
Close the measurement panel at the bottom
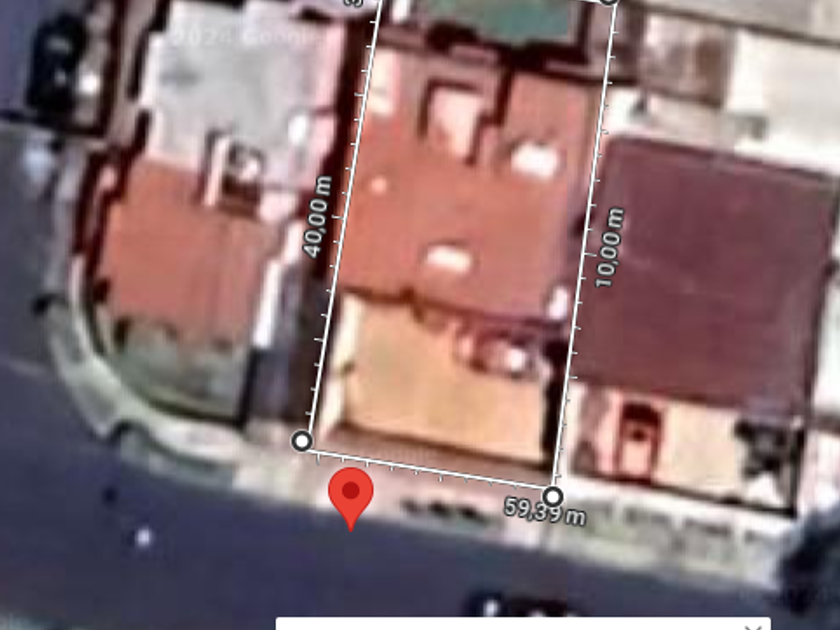(752, 627)
